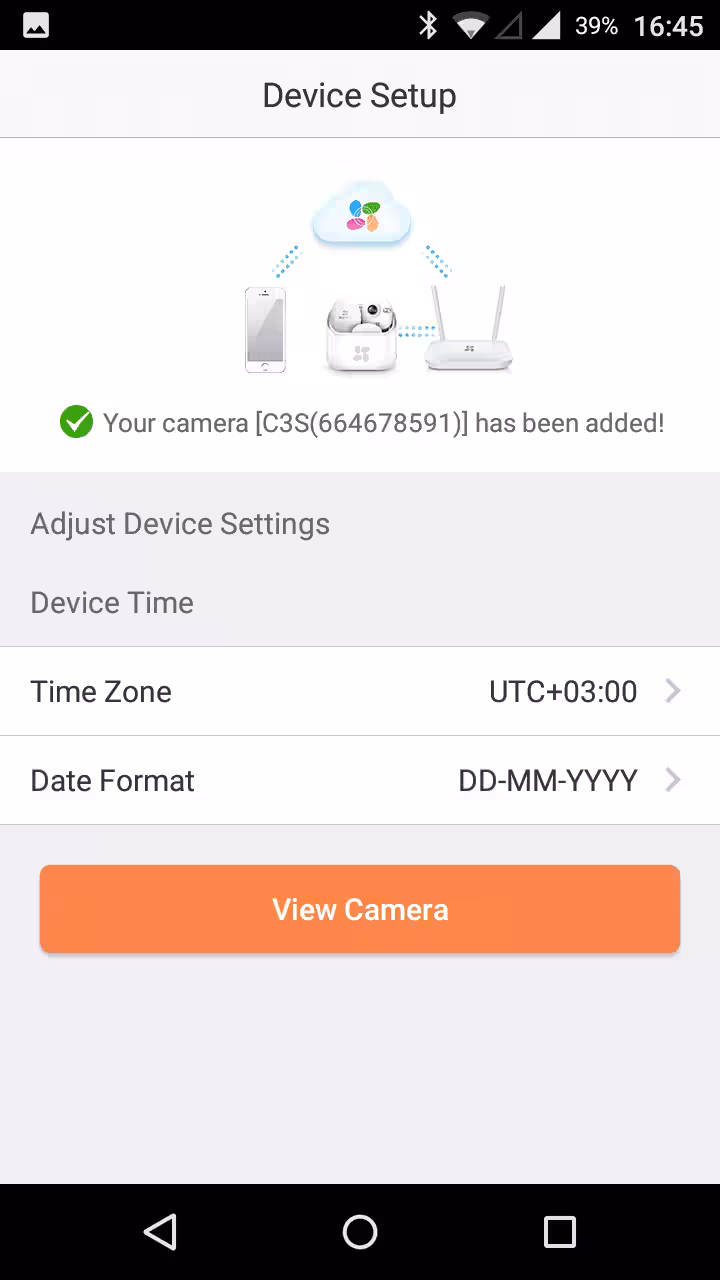Open the Time Zone setting

(360, 691)
